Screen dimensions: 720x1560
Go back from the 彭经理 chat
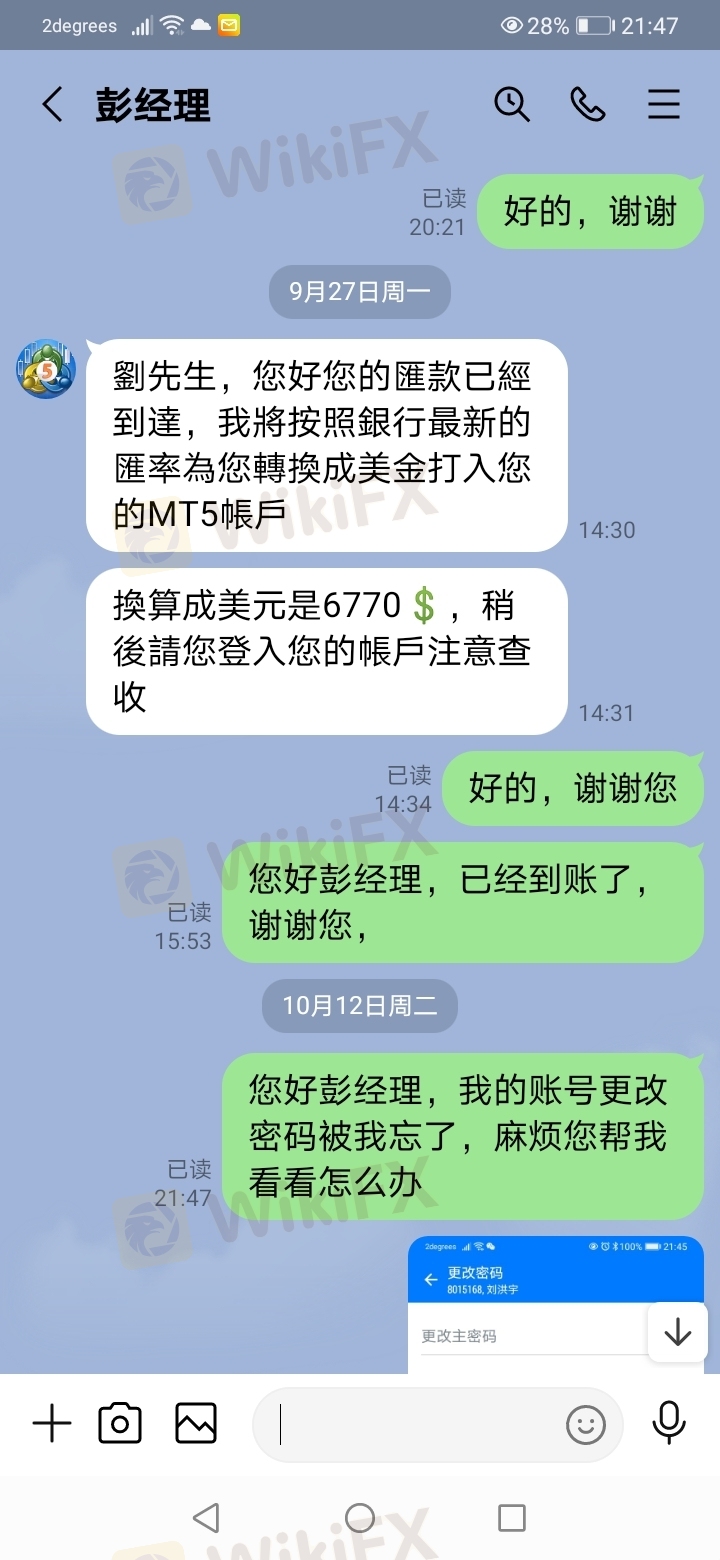[52, 104]
